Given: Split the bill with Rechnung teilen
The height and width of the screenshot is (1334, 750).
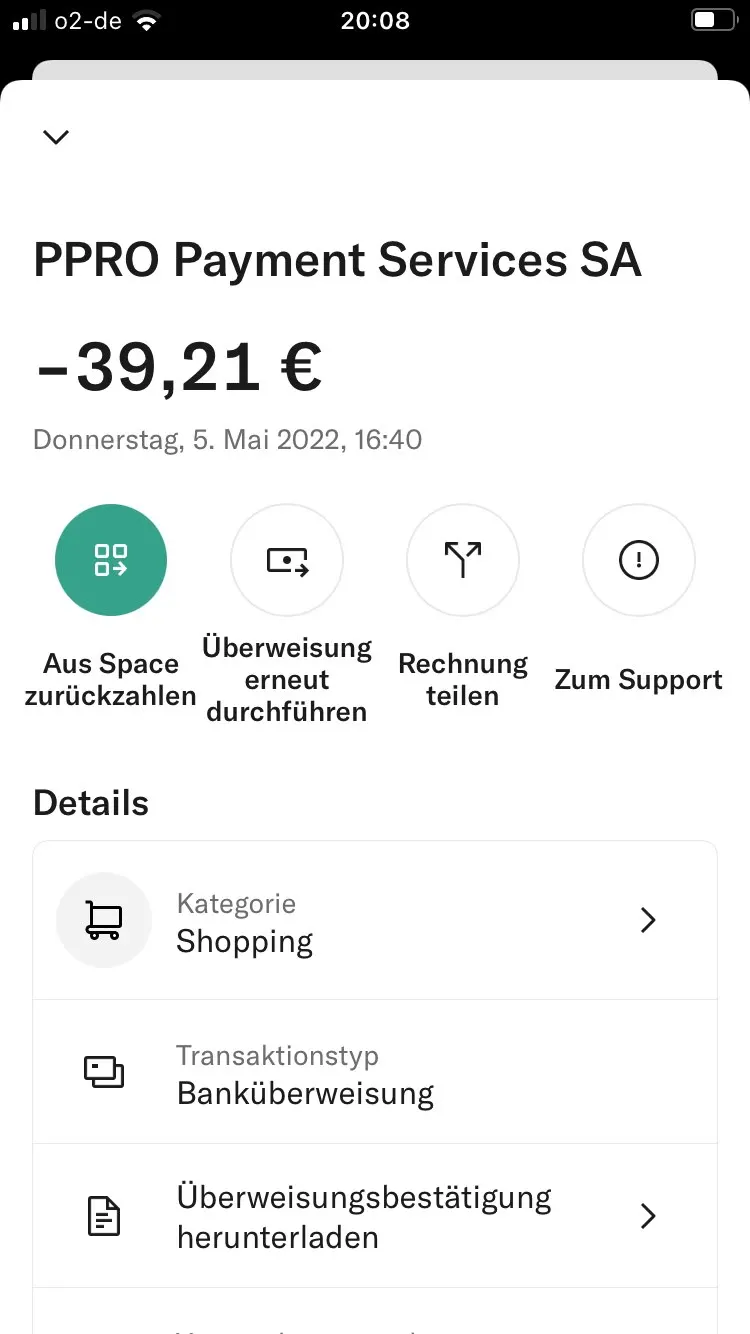Looking at the screenshot, I should [x=463, y=560].
